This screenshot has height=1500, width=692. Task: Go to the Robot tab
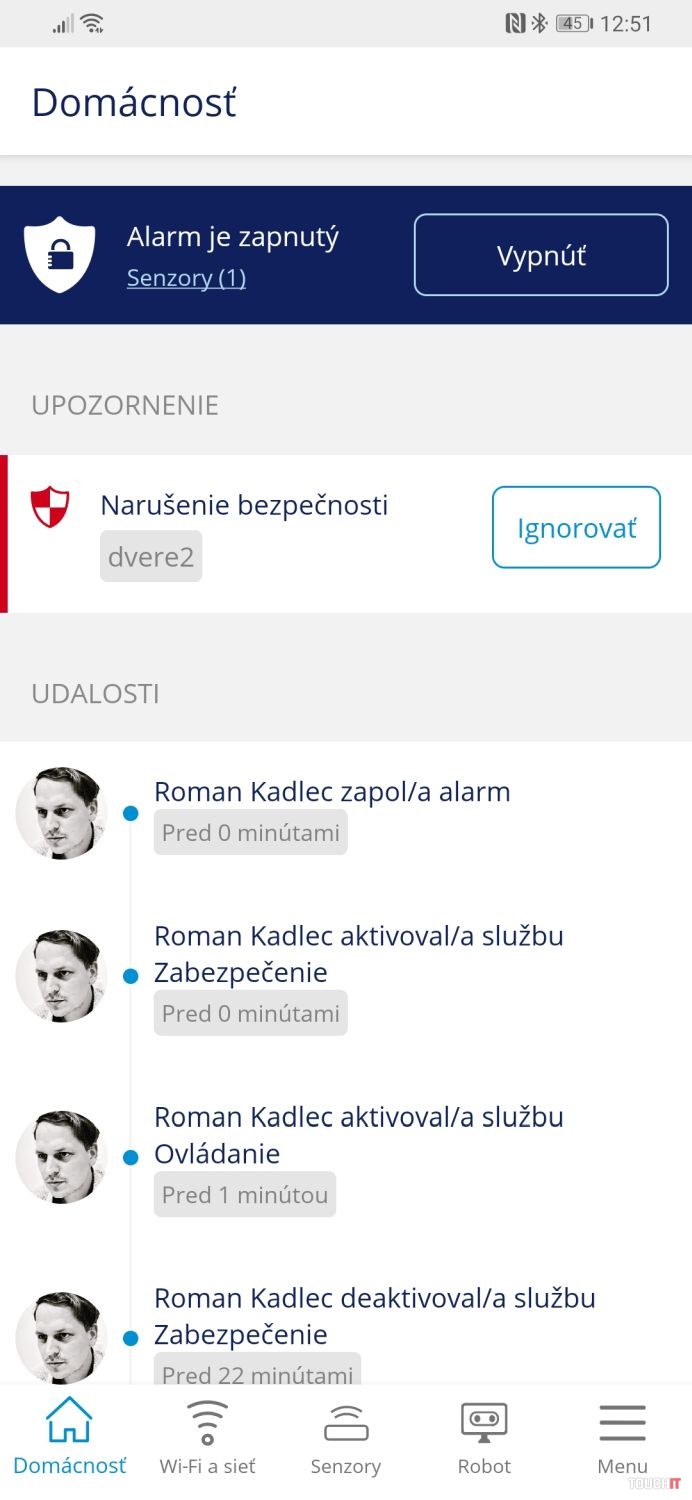pos(484,1438)
